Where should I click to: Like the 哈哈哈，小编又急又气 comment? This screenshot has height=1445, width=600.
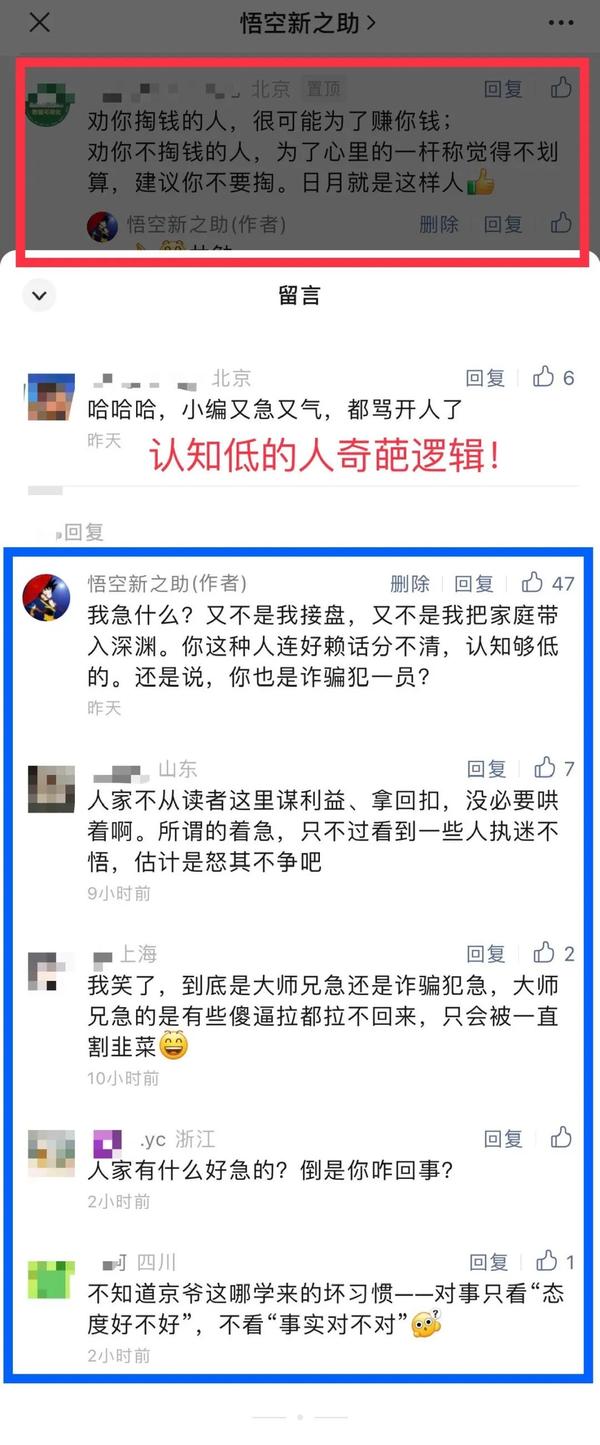pos(544,377)
